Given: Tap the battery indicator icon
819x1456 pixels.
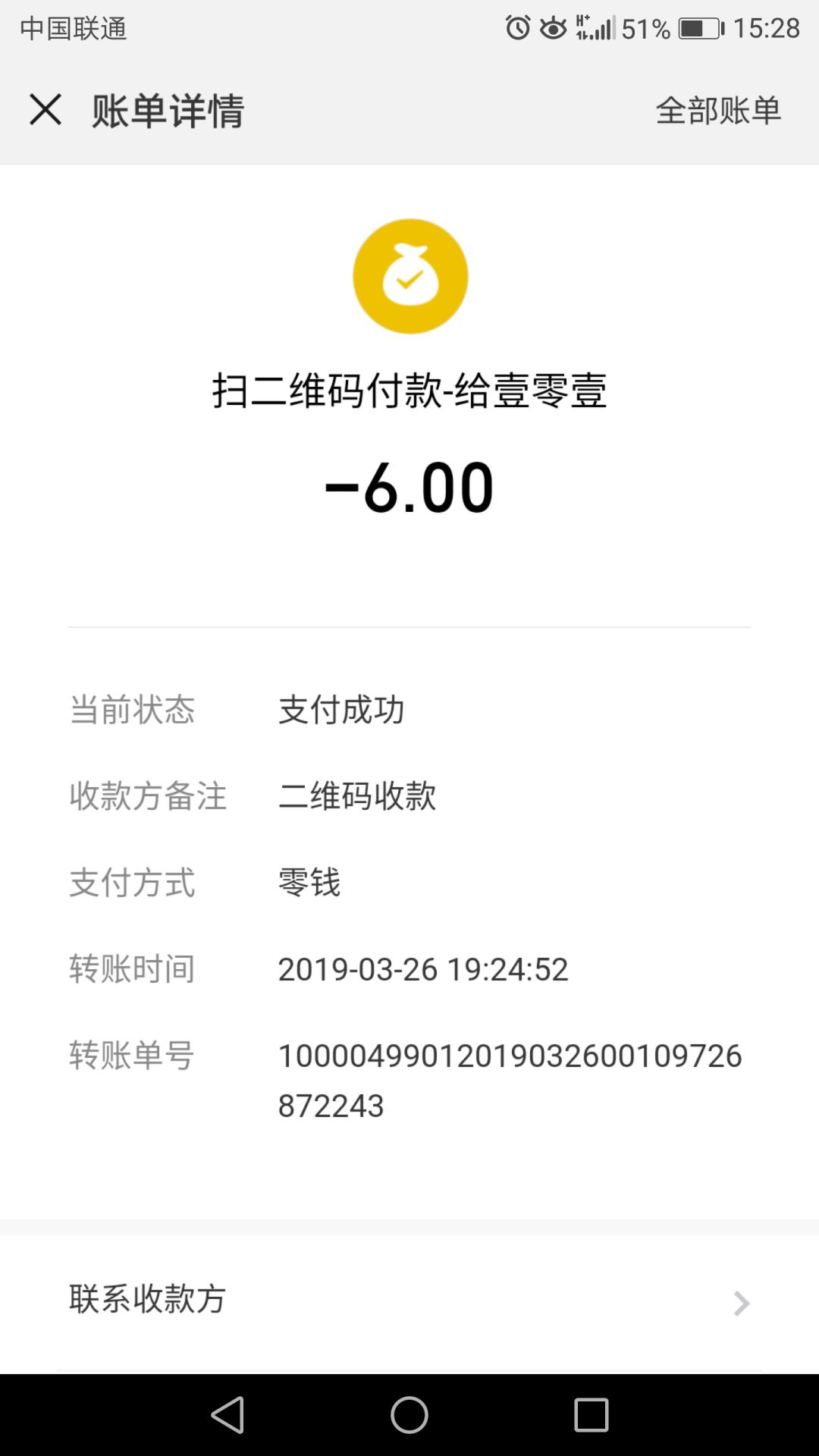Looking at the screenshot, I should (698, 29).
